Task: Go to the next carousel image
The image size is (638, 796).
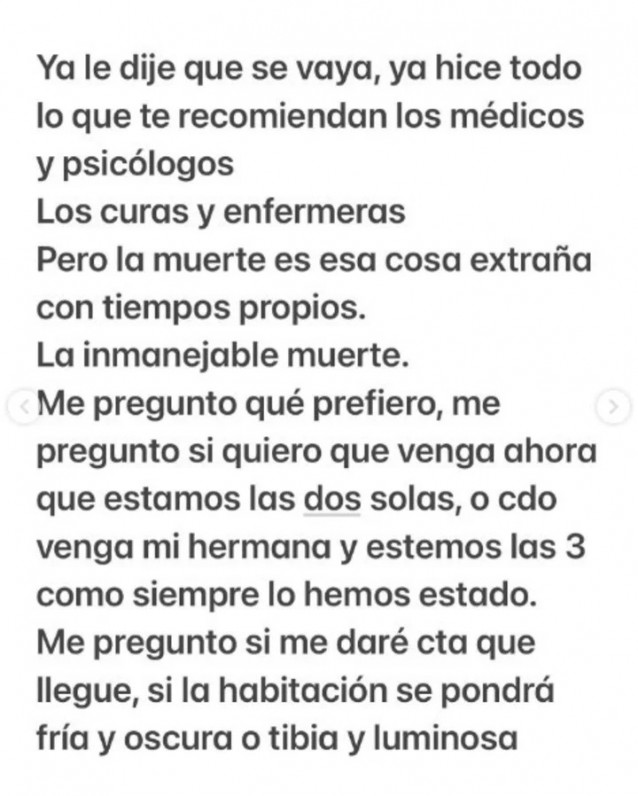Action: (612, 407)
